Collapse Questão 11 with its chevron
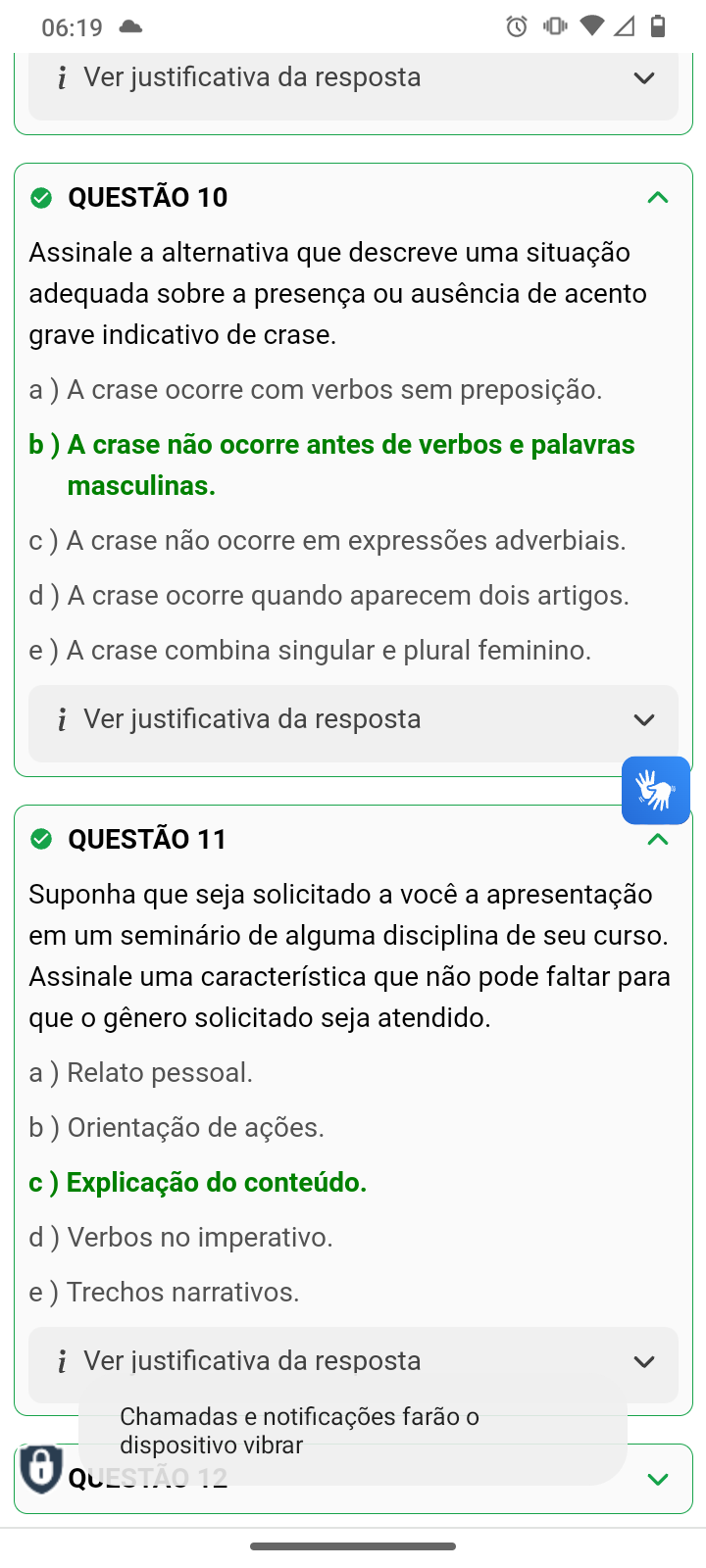The image size is (706, 1568). [x=658, y=840]
